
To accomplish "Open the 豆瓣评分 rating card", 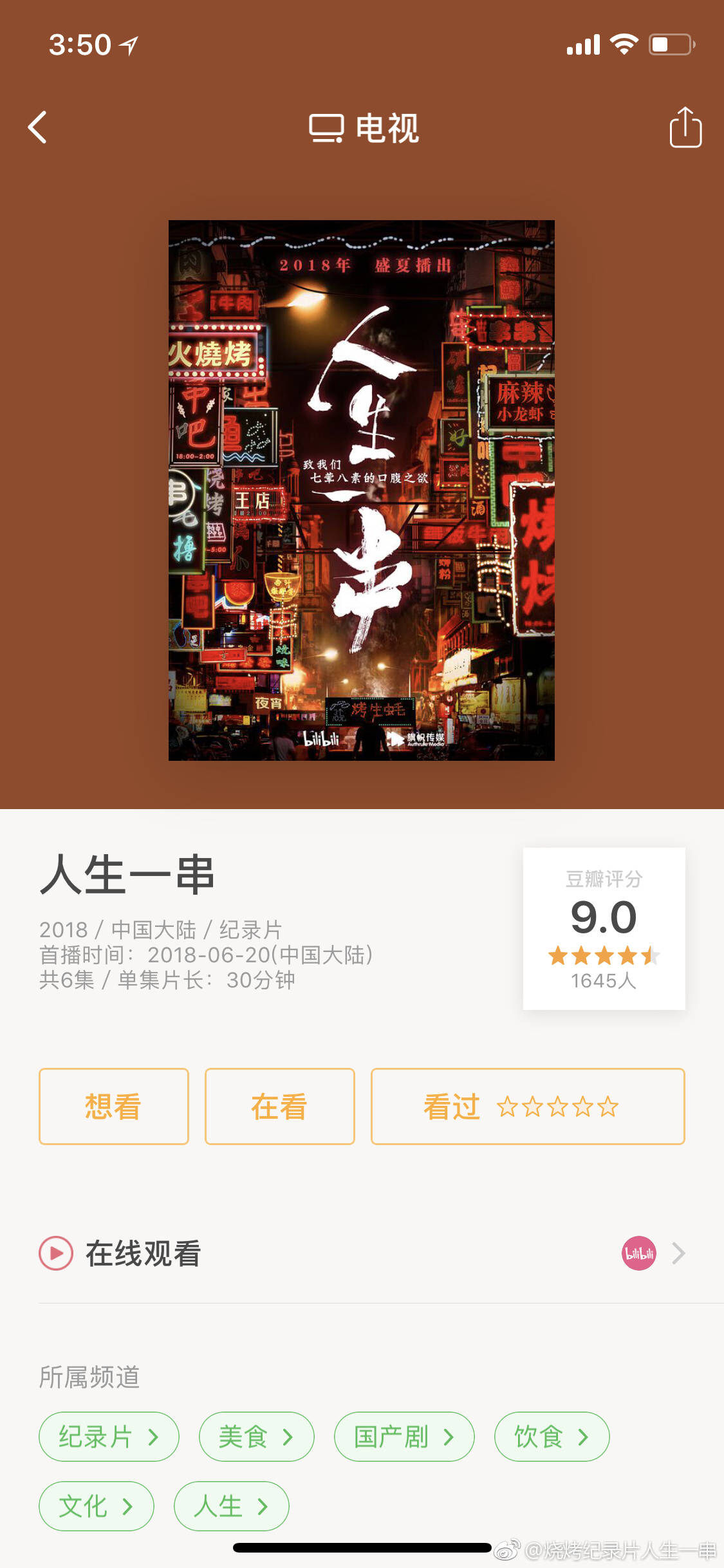I will (x=604, y=928).
